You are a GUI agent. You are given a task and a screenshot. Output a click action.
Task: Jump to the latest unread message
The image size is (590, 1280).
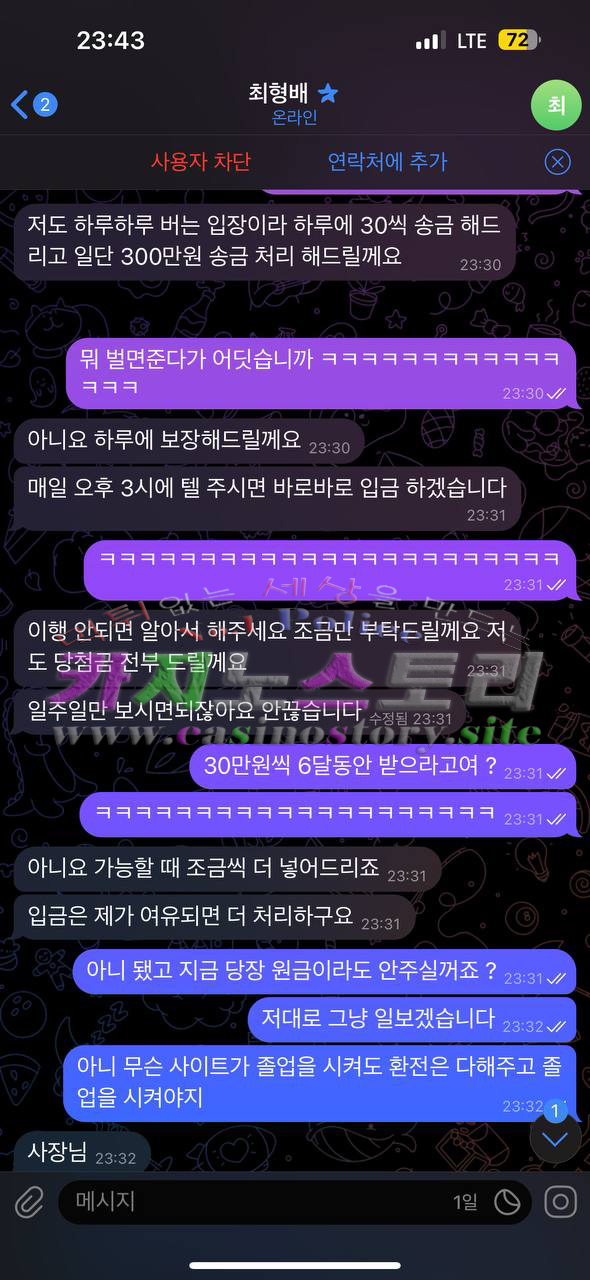556,1136
